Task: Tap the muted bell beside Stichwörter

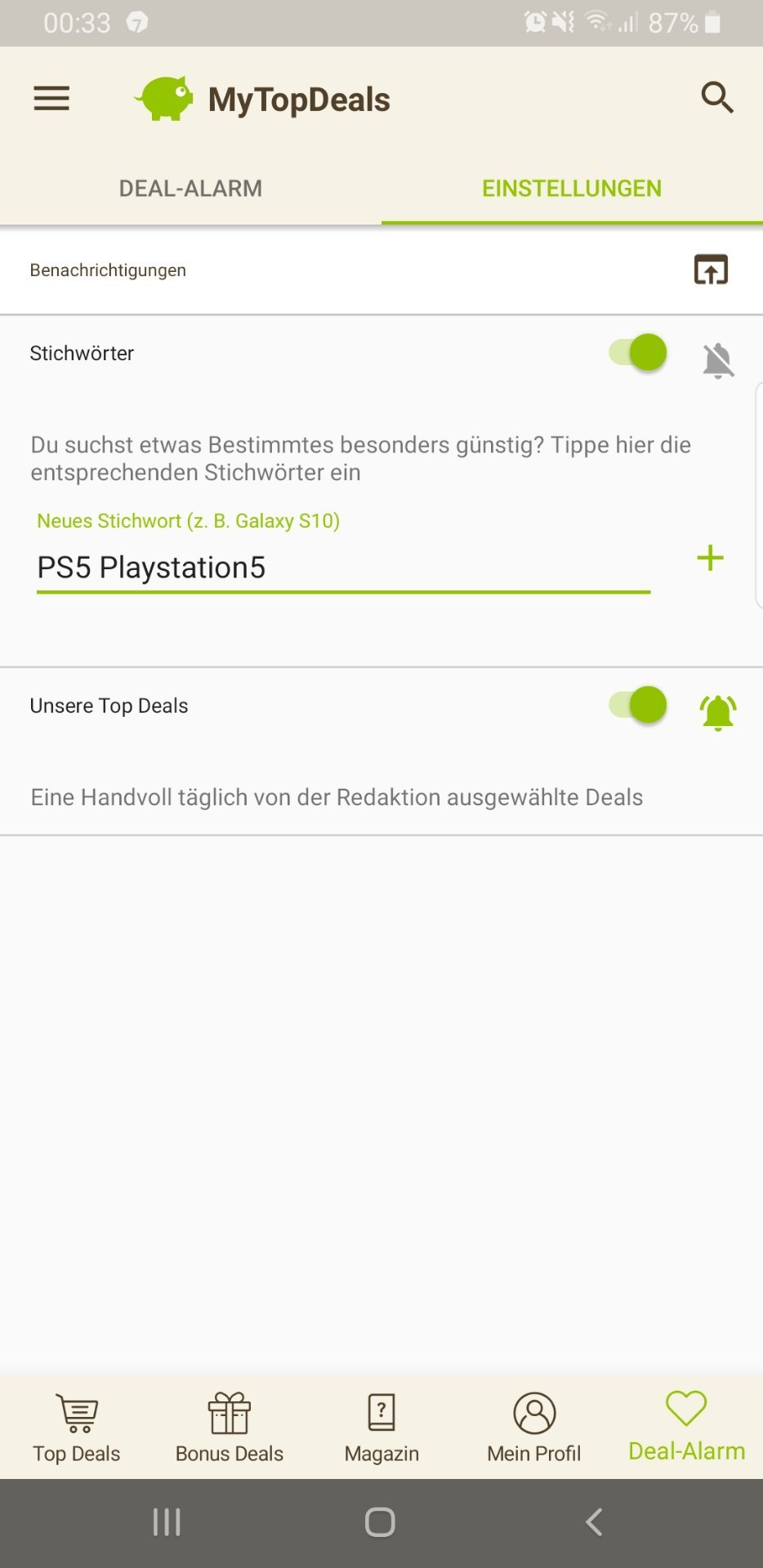Action: coord(718,360)
